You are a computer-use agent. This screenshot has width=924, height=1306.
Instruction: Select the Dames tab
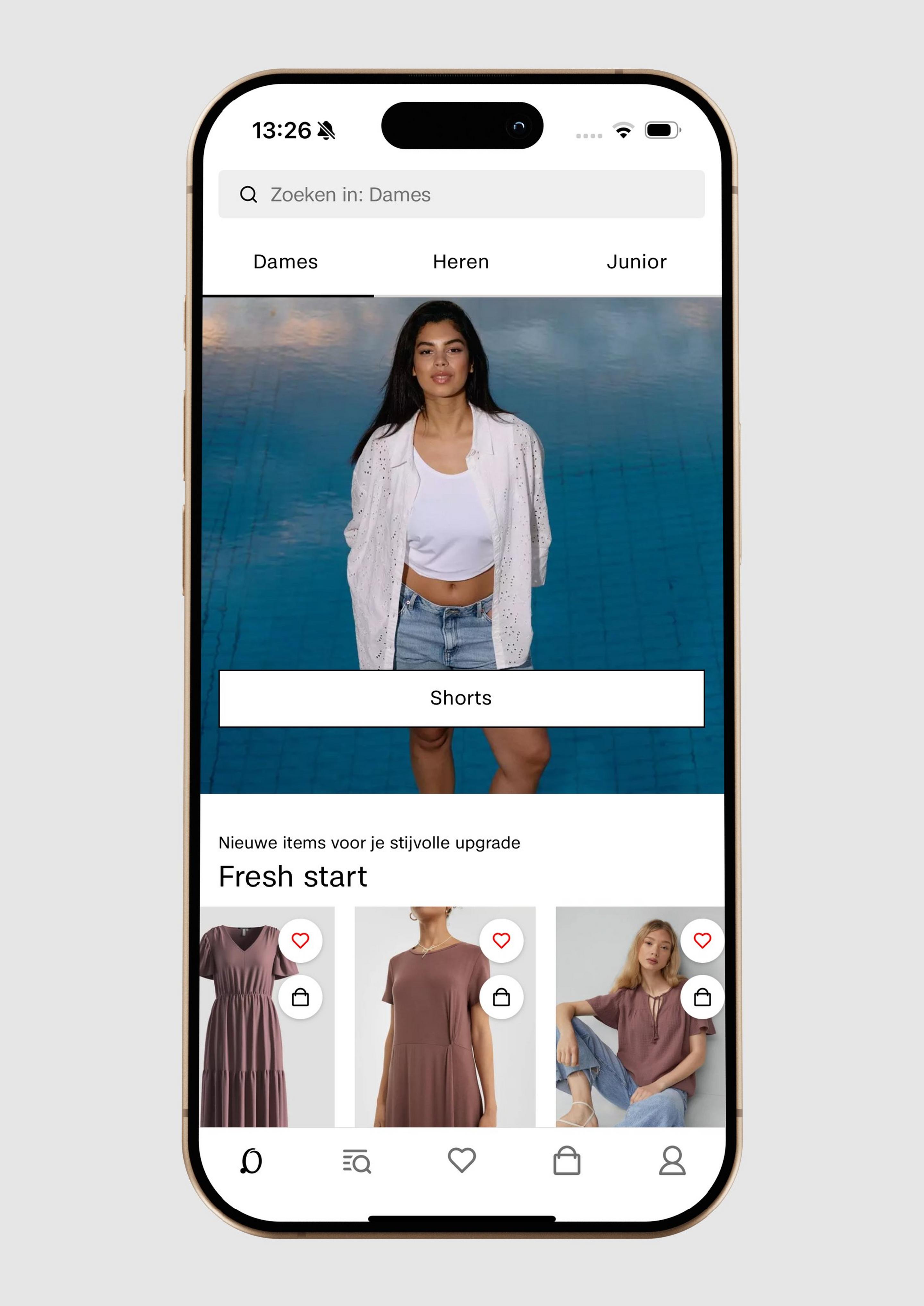286,262
